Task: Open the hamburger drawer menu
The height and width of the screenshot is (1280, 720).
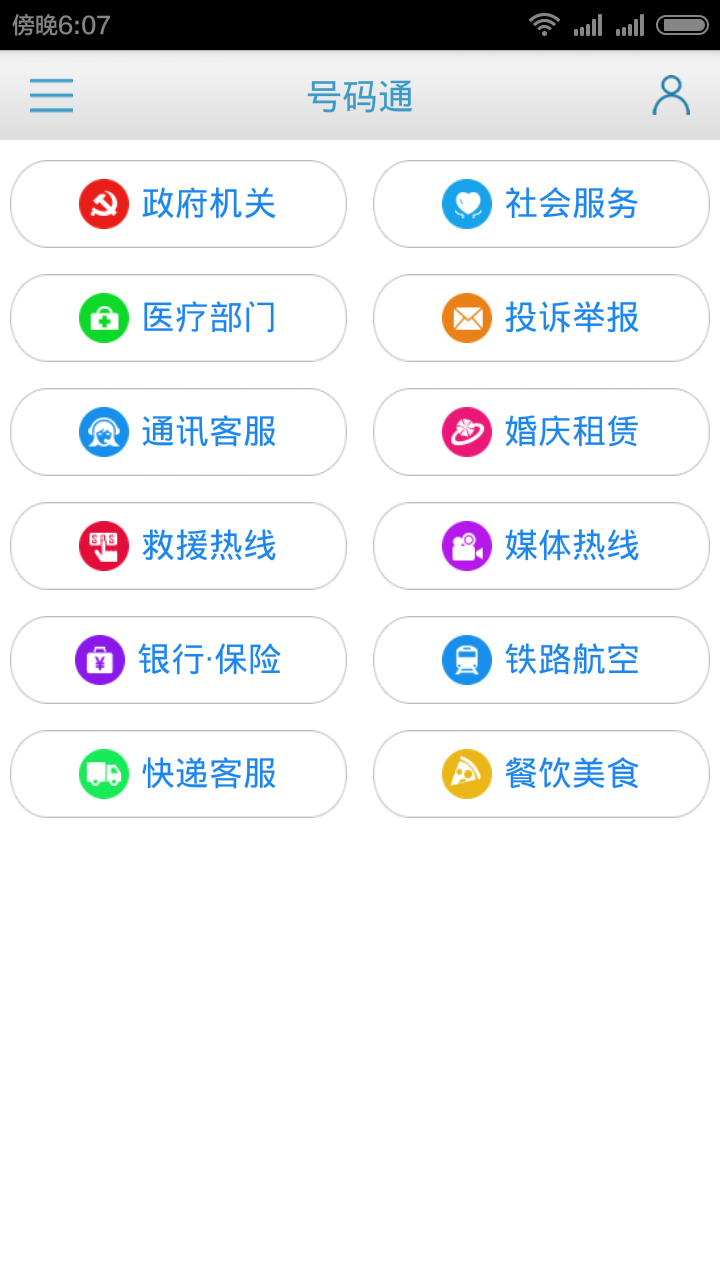Action: tap(51, 96)
